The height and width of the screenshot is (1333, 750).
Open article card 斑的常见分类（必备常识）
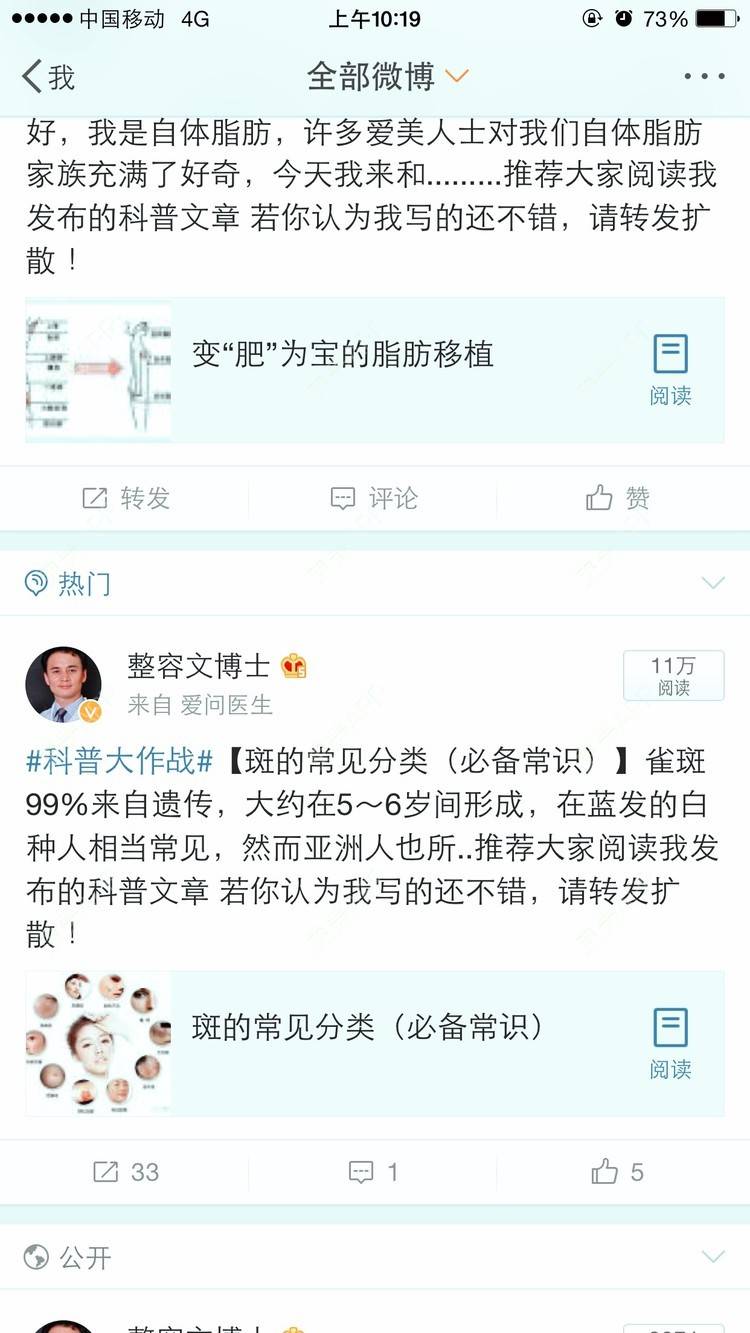[x=375, y=1043]
